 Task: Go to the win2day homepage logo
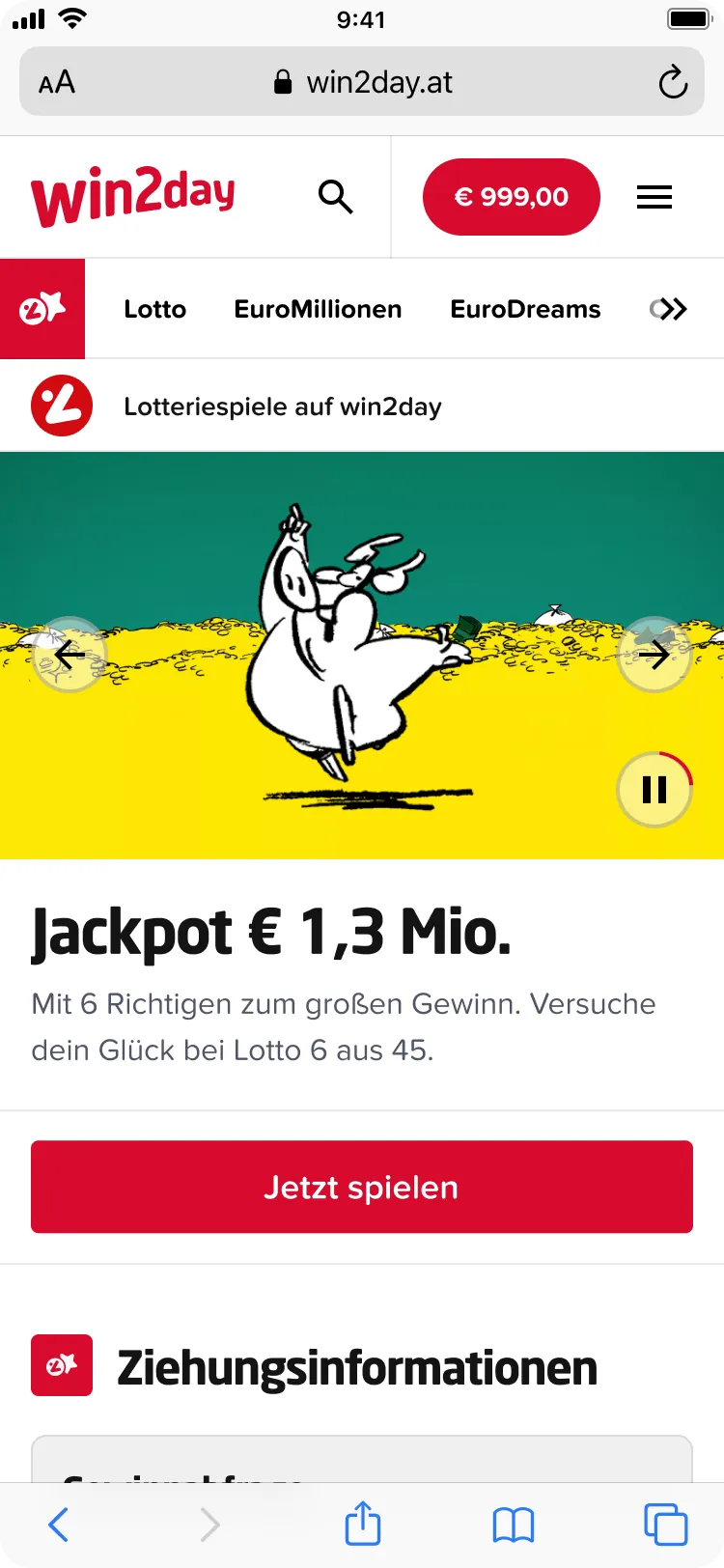pos(133,197)
